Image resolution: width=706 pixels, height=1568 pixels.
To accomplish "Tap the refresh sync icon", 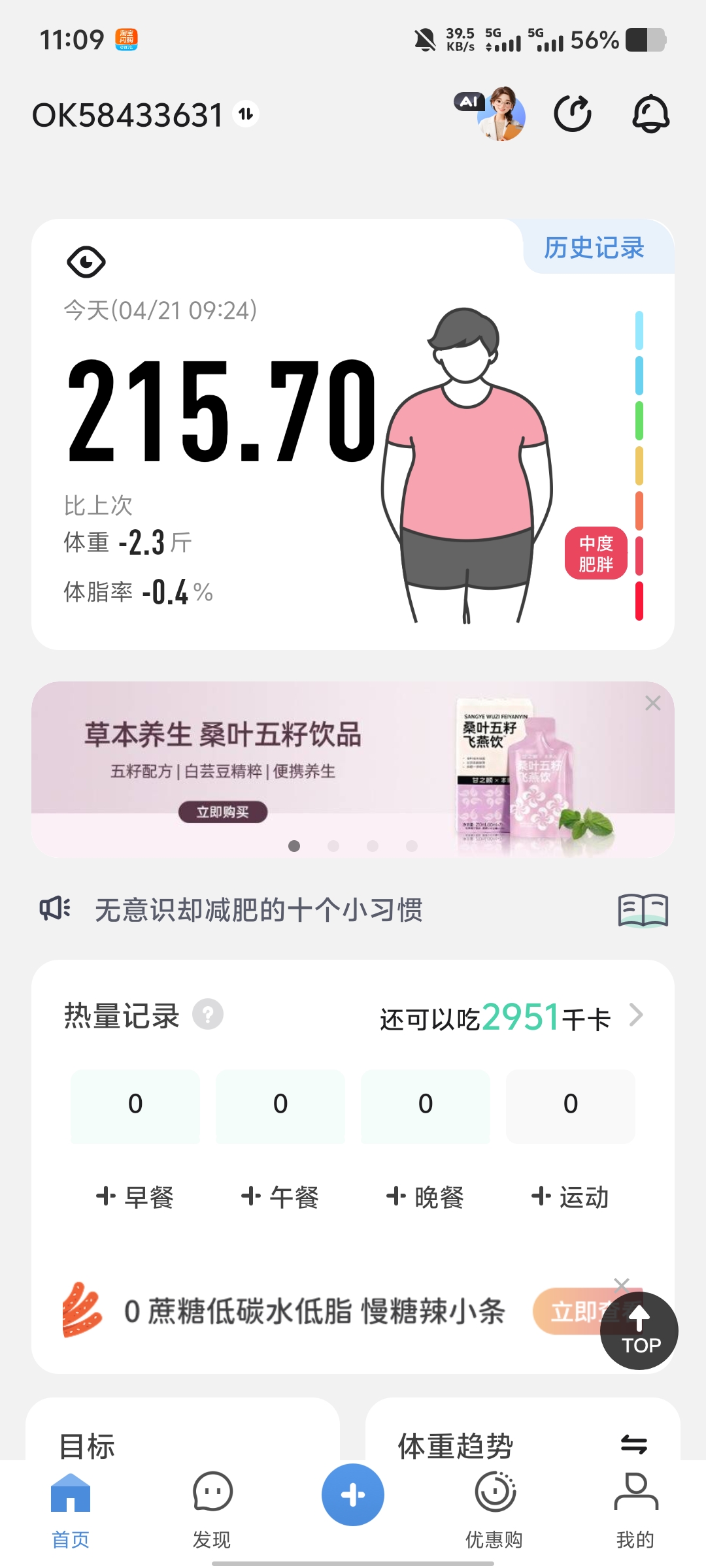I will click(573, 114).
